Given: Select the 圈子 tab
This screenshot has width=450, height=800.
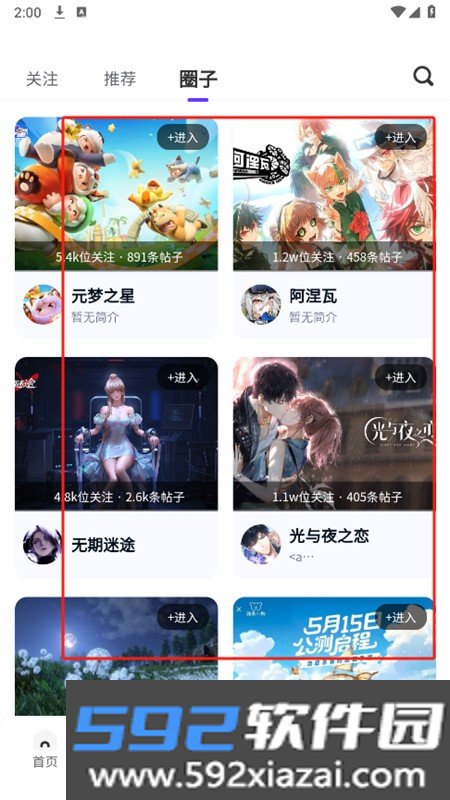Looking at the screenshot, I should point(198,79).
